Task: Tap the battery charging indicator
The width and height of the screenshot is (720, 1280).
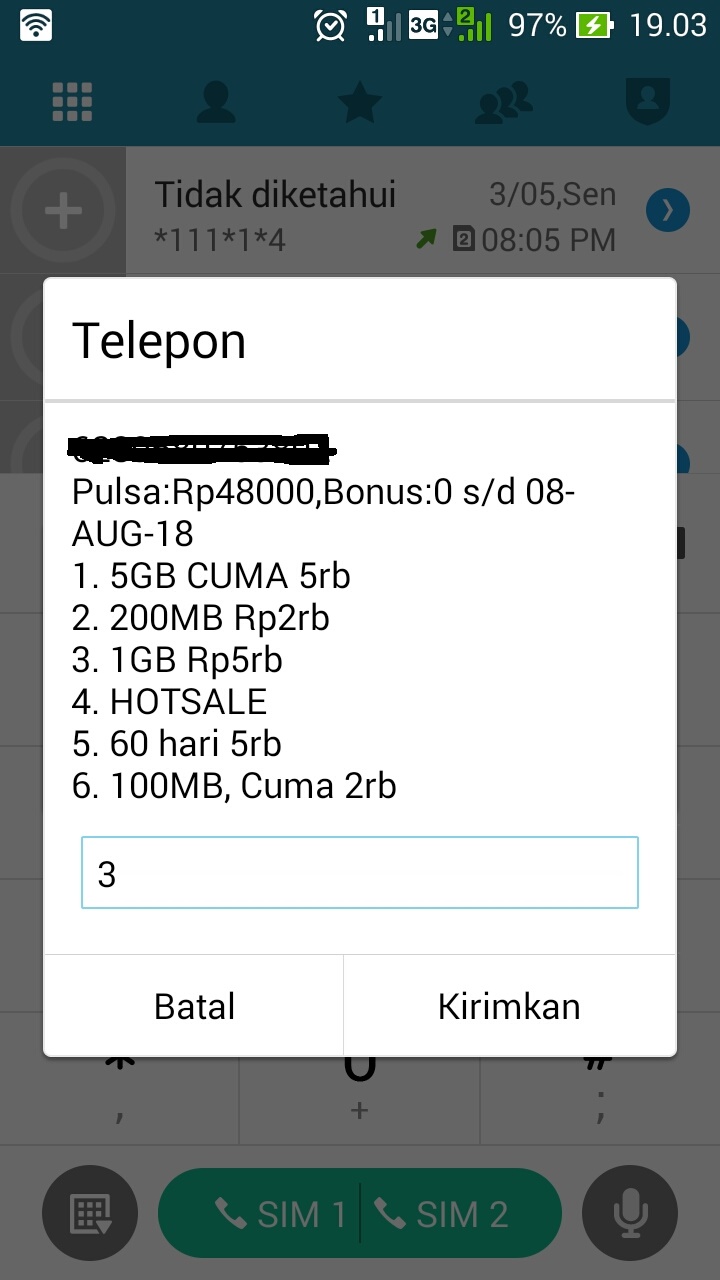Action: pos(595,25)
